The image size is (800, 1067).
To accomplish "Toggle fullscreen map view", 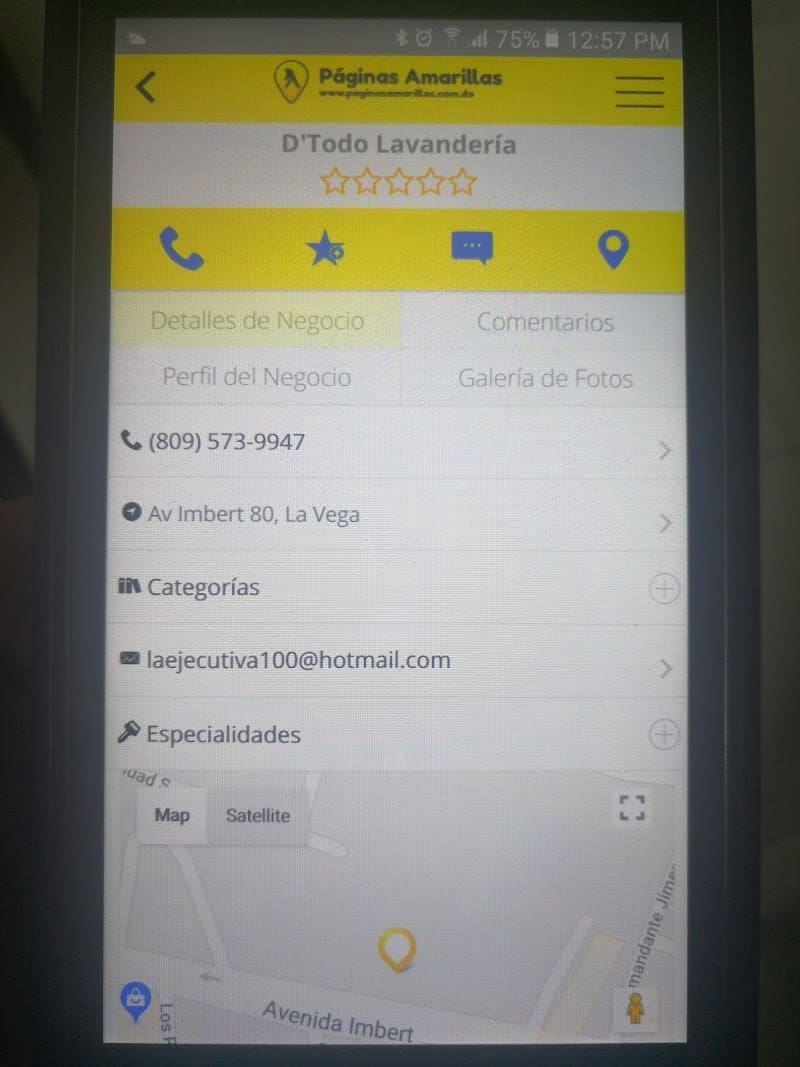I will point(632,808).
